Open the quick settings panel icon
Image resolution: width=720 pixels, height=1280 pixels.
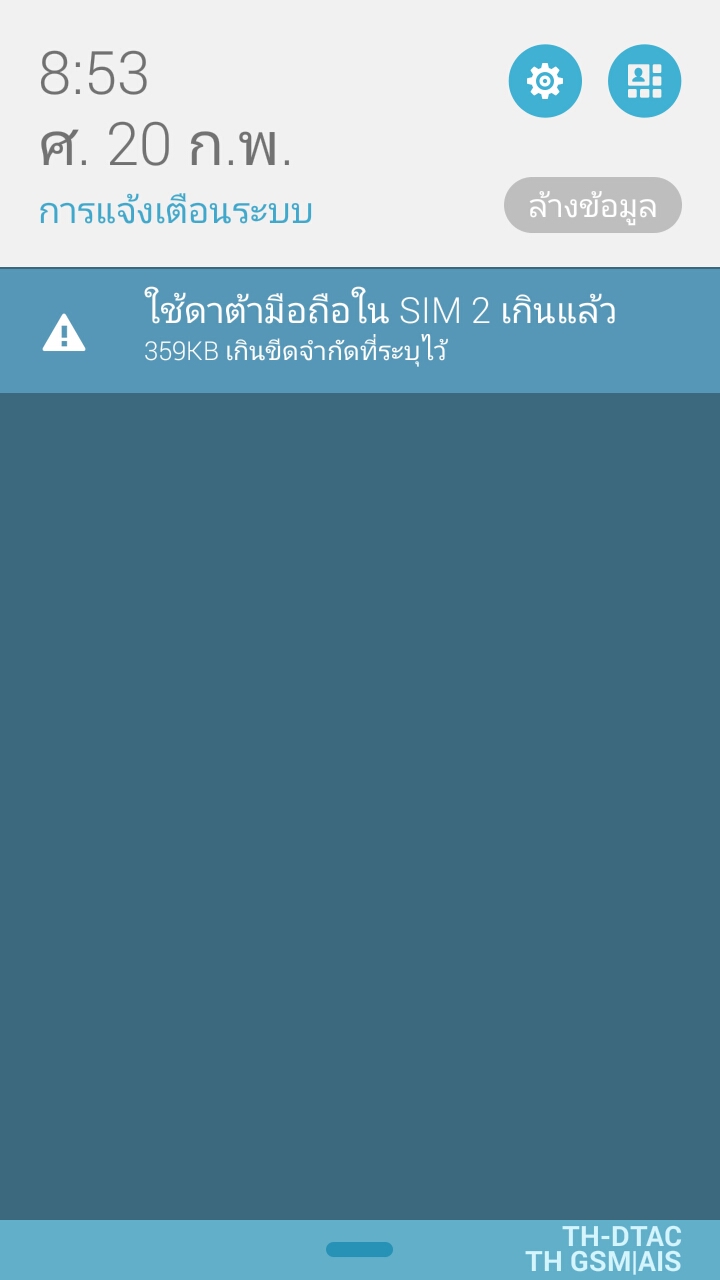pos(645,81)
